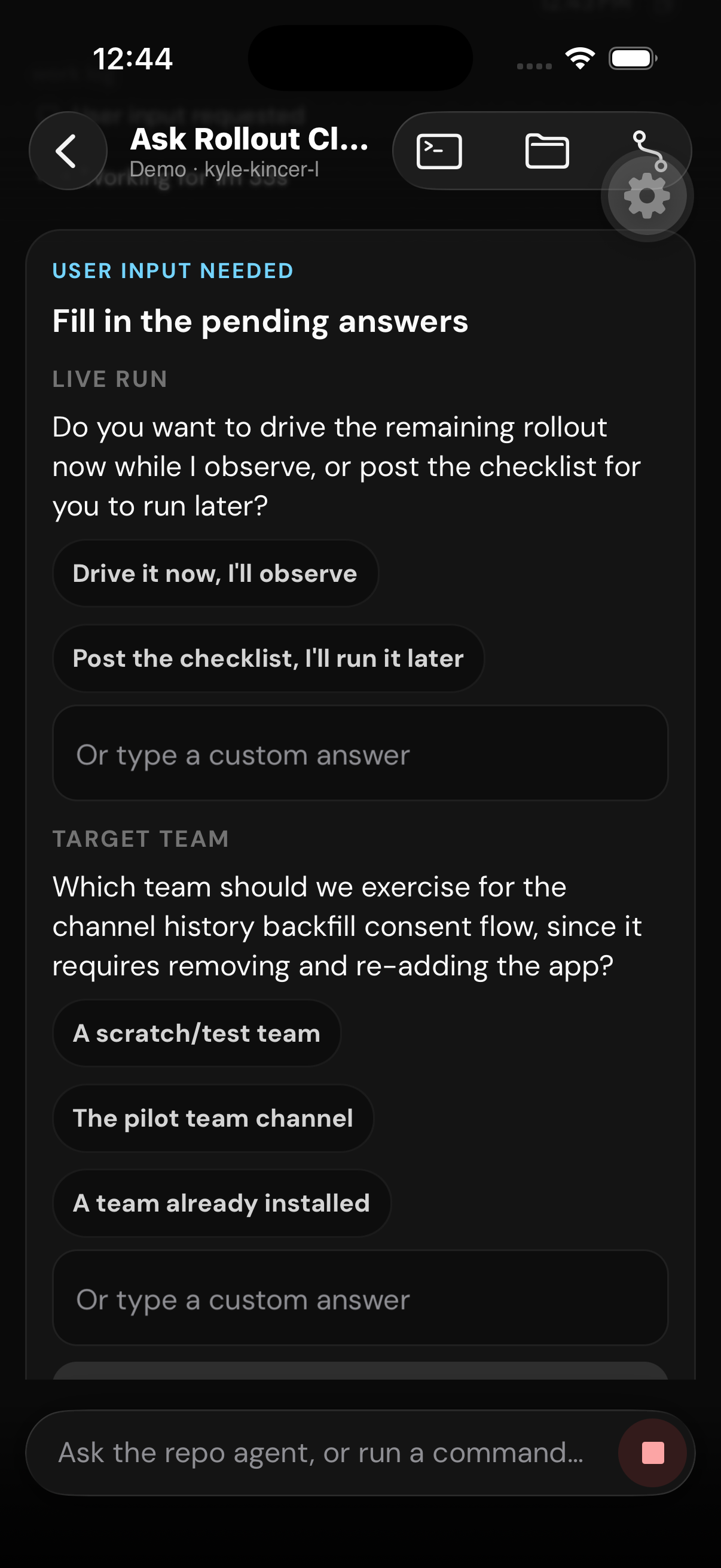Go back with the arrow button
The image size is (721, 1568).
tap(68, 151)
